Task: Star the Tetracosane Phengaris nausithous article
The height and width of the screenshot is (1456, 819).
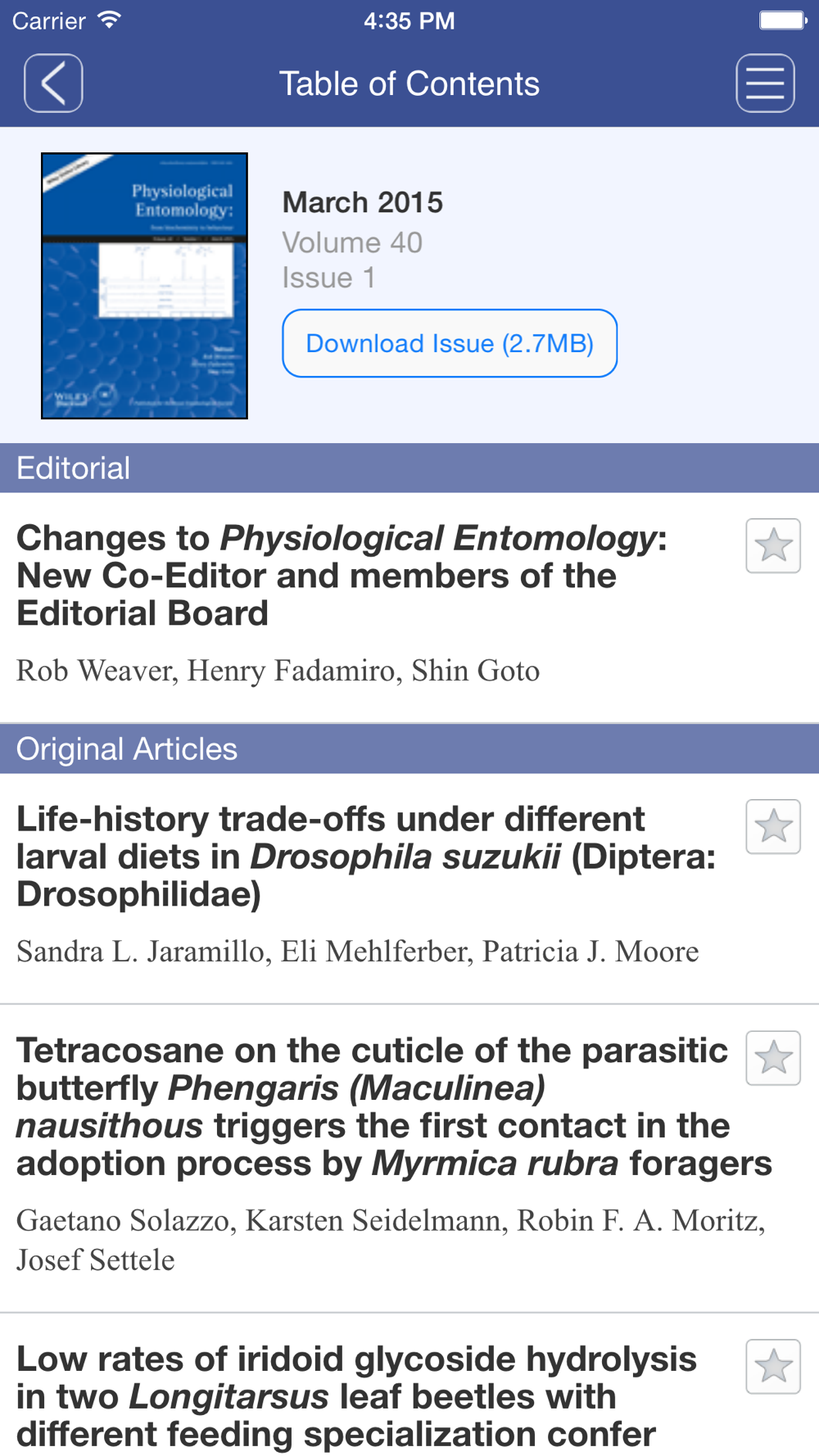Action: click(773, 1058)
